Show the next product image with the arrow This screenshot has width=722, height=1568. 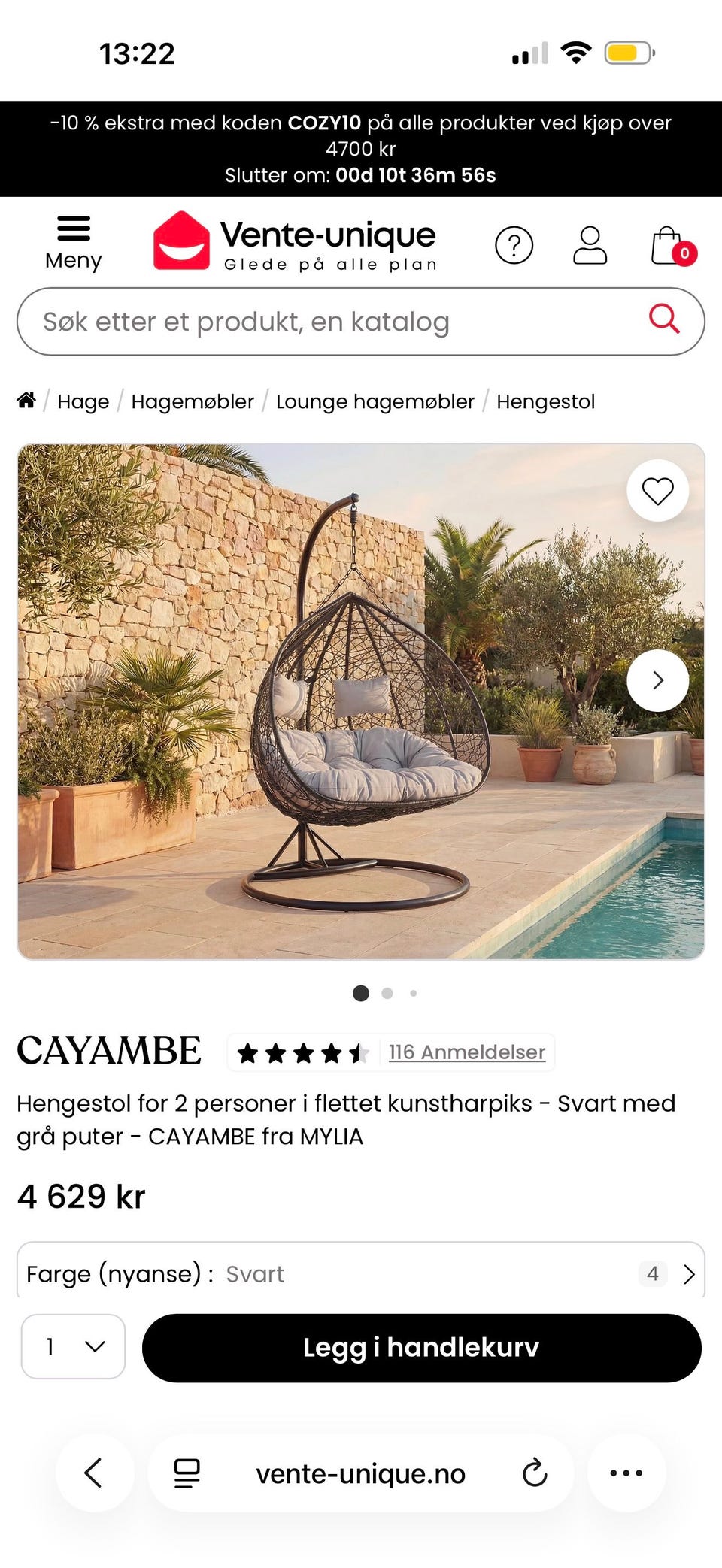tap(657, 679)
